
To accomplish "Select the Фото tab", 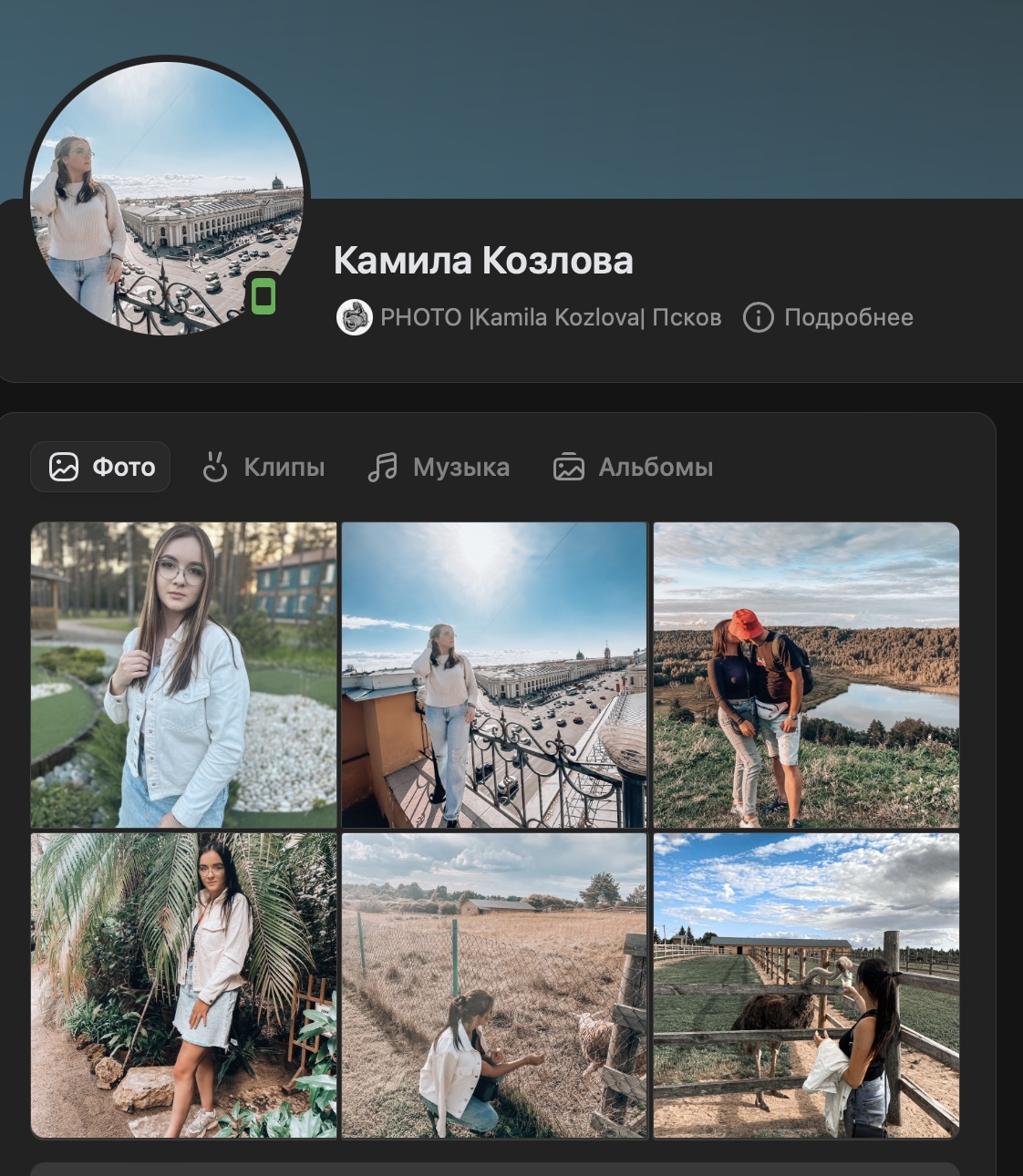I will click(x=101, y=467).
